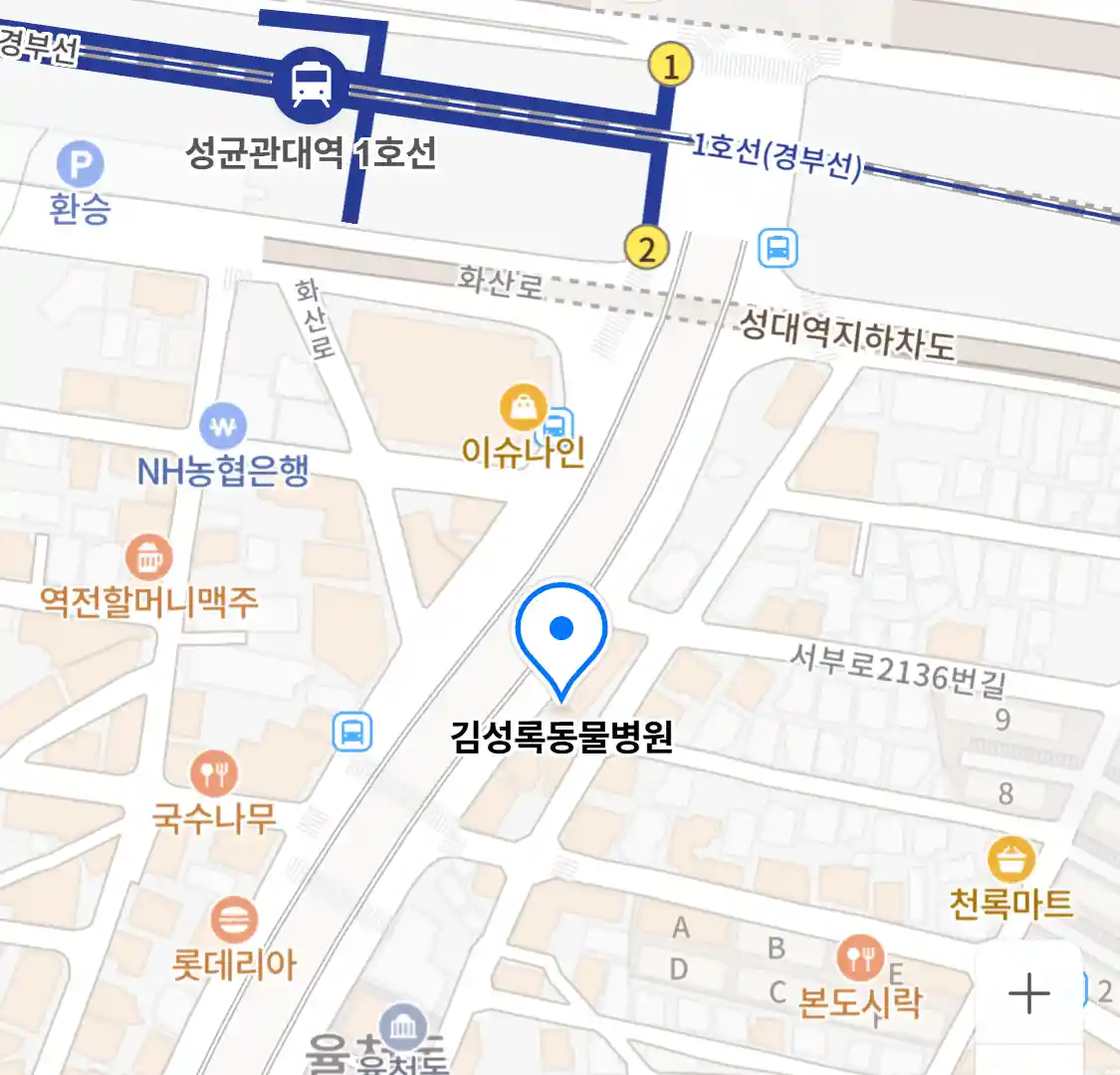The image size is (1120, 1075).
Task: Tap subway exit number 1 marker
Action: coord(670,66)
